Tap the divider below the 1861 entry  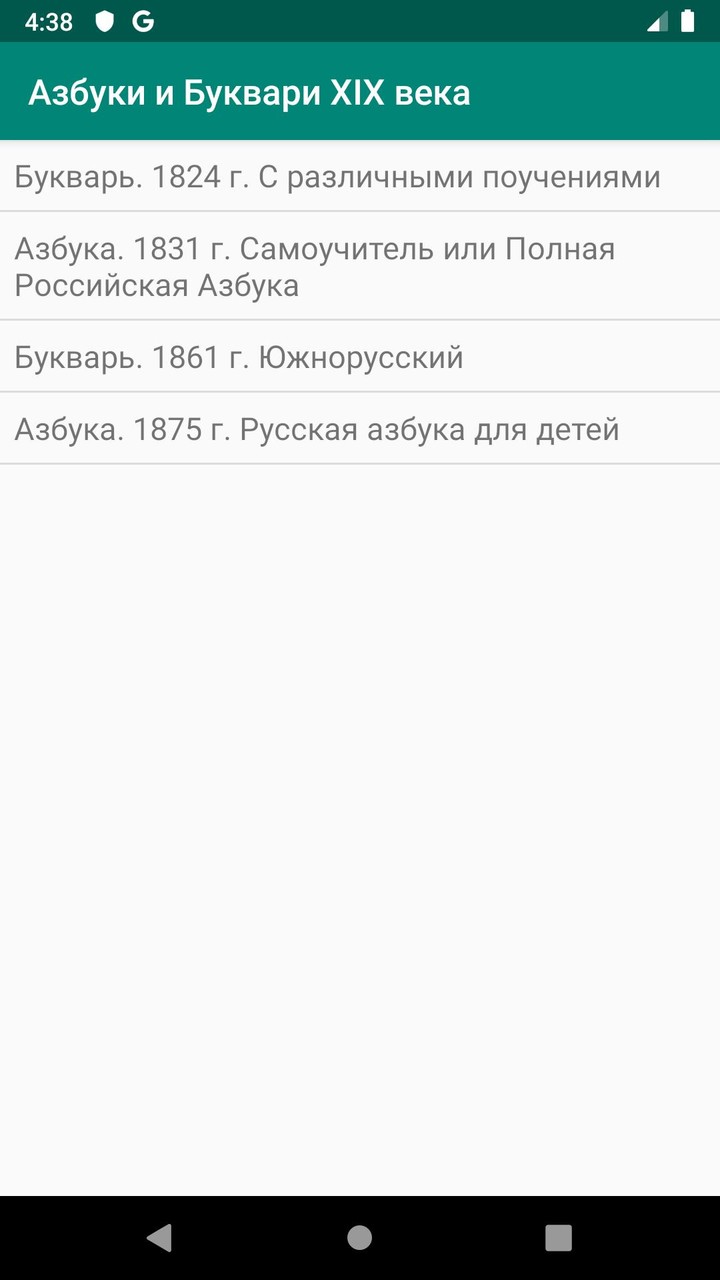(x=360, y=392)
